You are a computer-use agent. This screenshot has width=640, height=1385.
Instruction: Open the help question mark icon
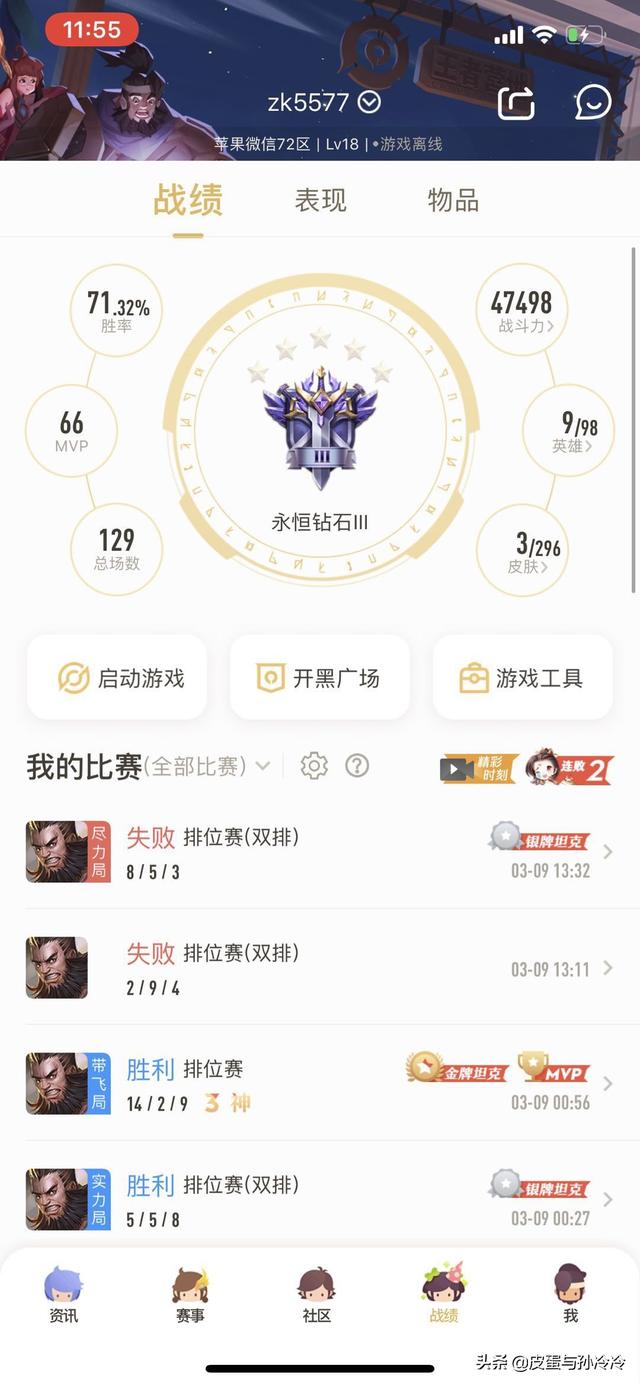[357, 767]
